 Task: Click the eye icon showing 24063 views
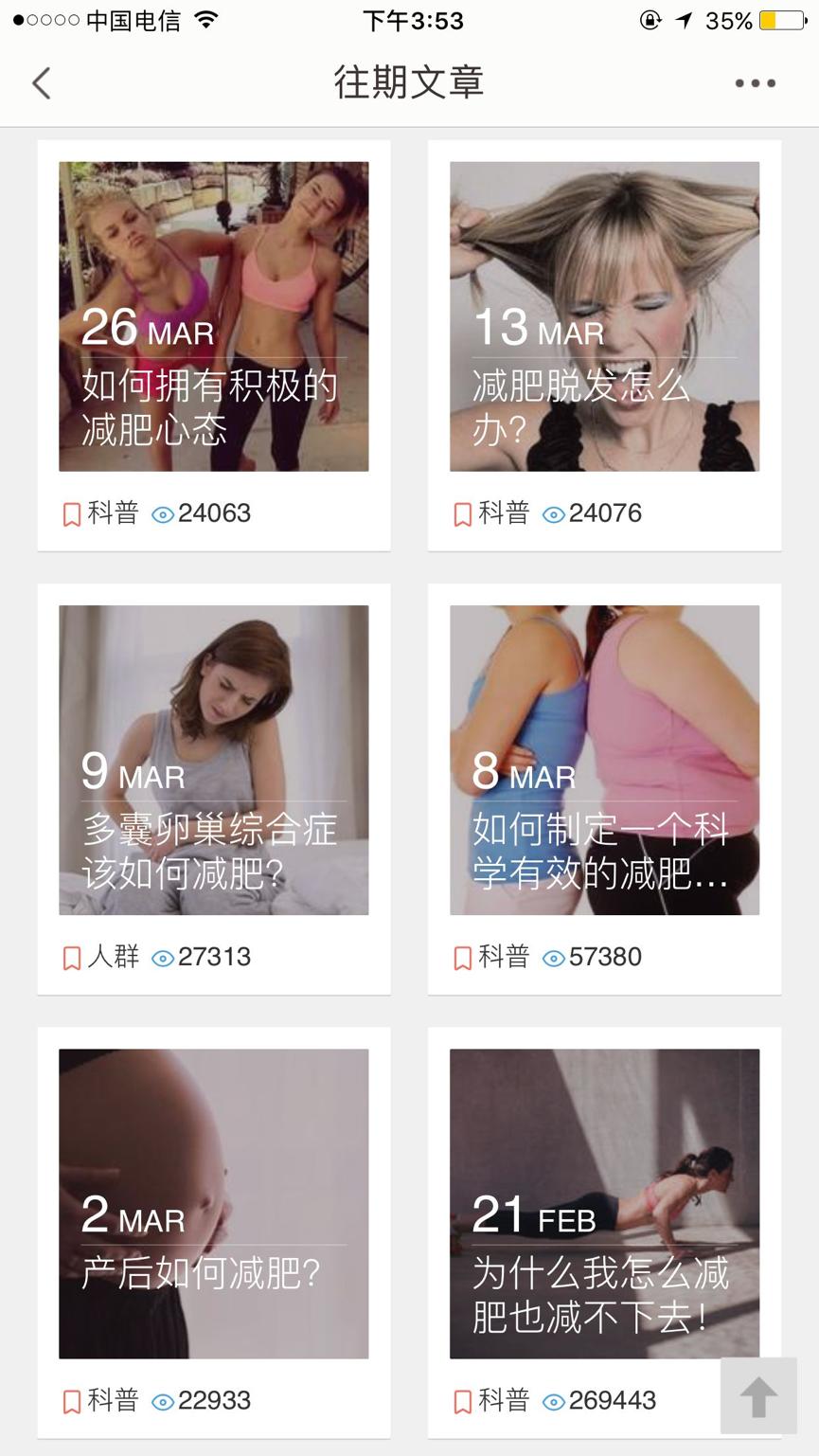(163, 514)
